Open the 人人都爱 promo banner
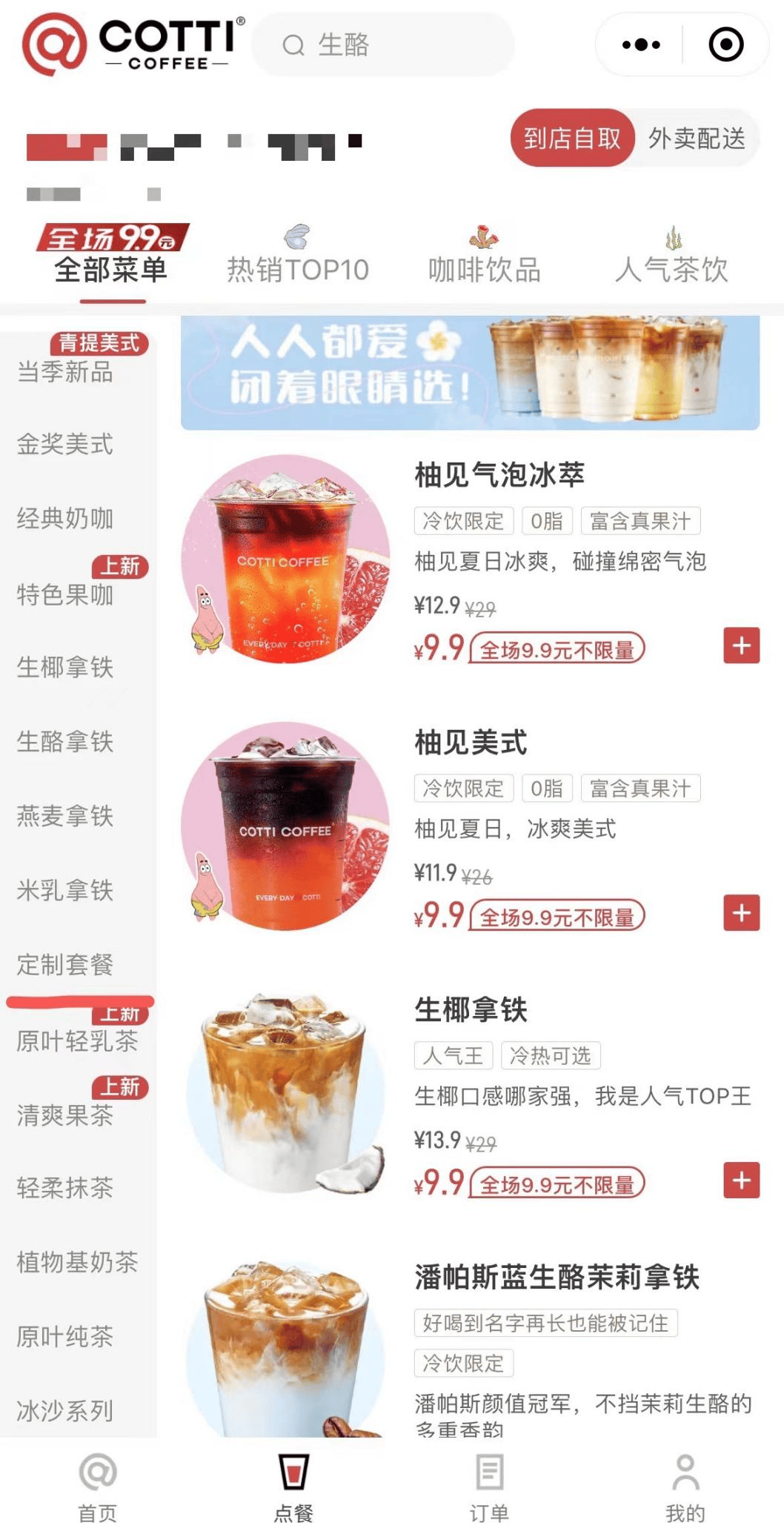This screenshot has height=1534, width=784. tap(470, 373)
